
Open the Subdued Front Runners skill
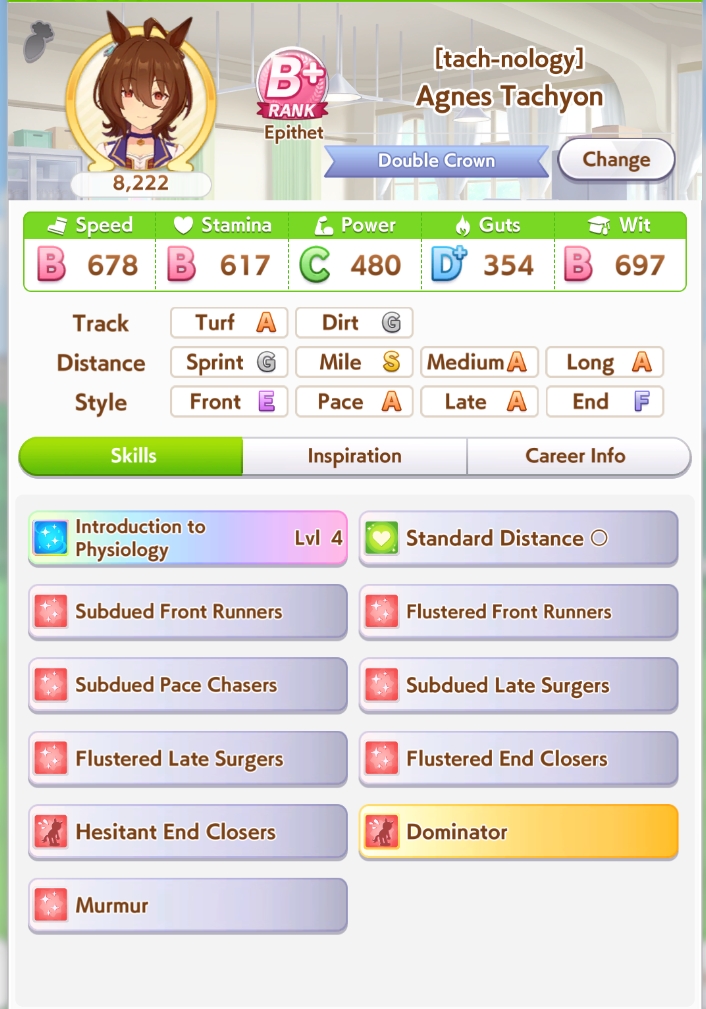(188, 612)
